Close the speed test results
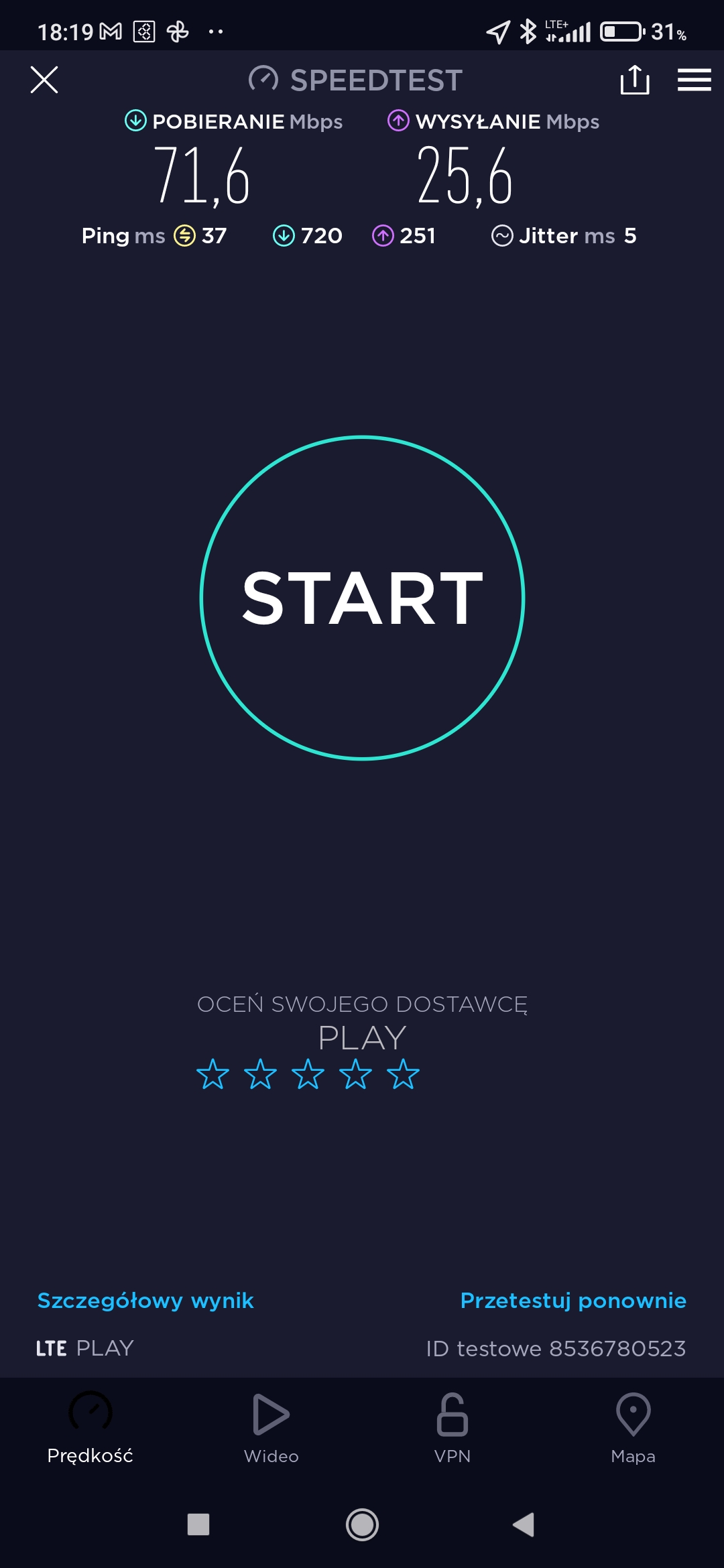724x1568 pixels. click(x=44, y=80)
